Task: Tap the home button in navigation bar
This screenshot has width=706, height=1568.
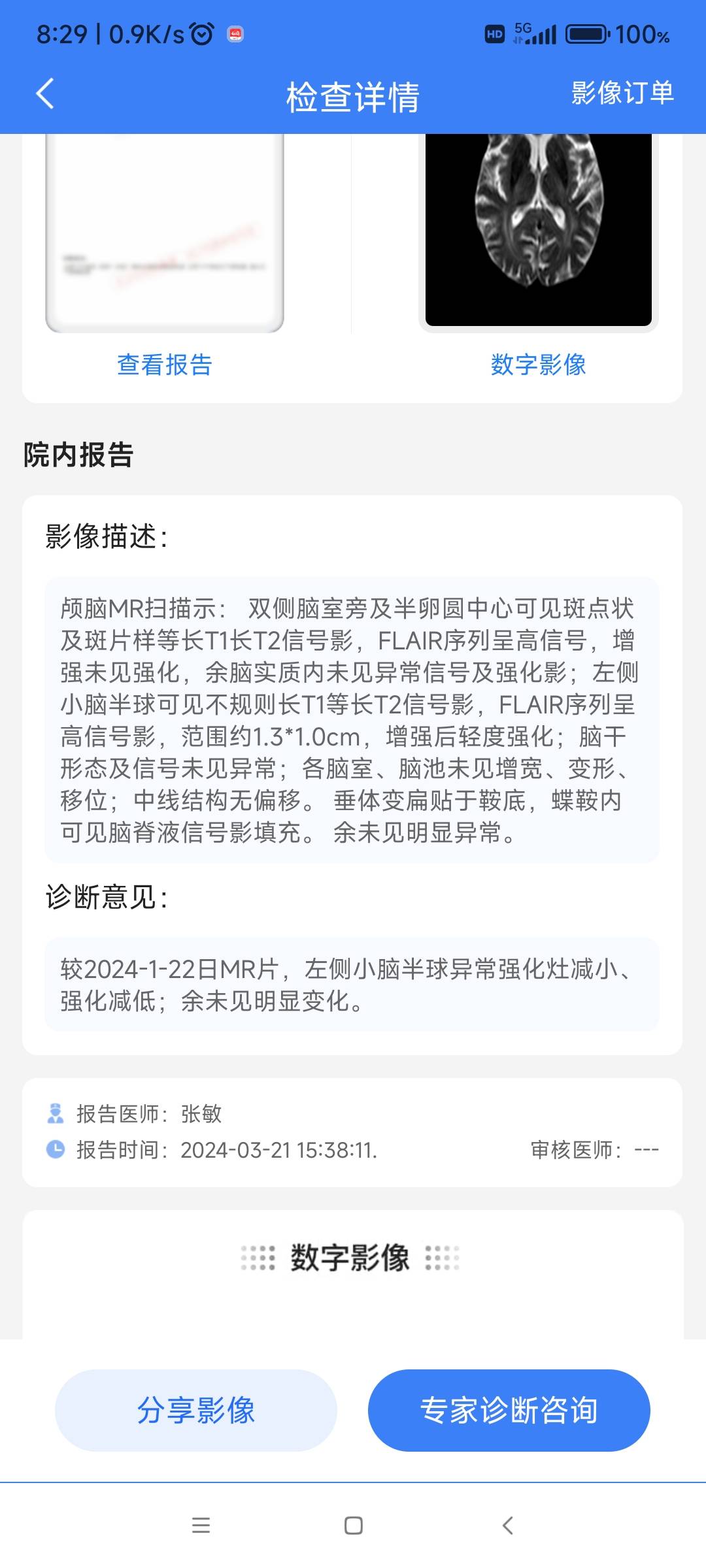Action: click(352, 1526)
